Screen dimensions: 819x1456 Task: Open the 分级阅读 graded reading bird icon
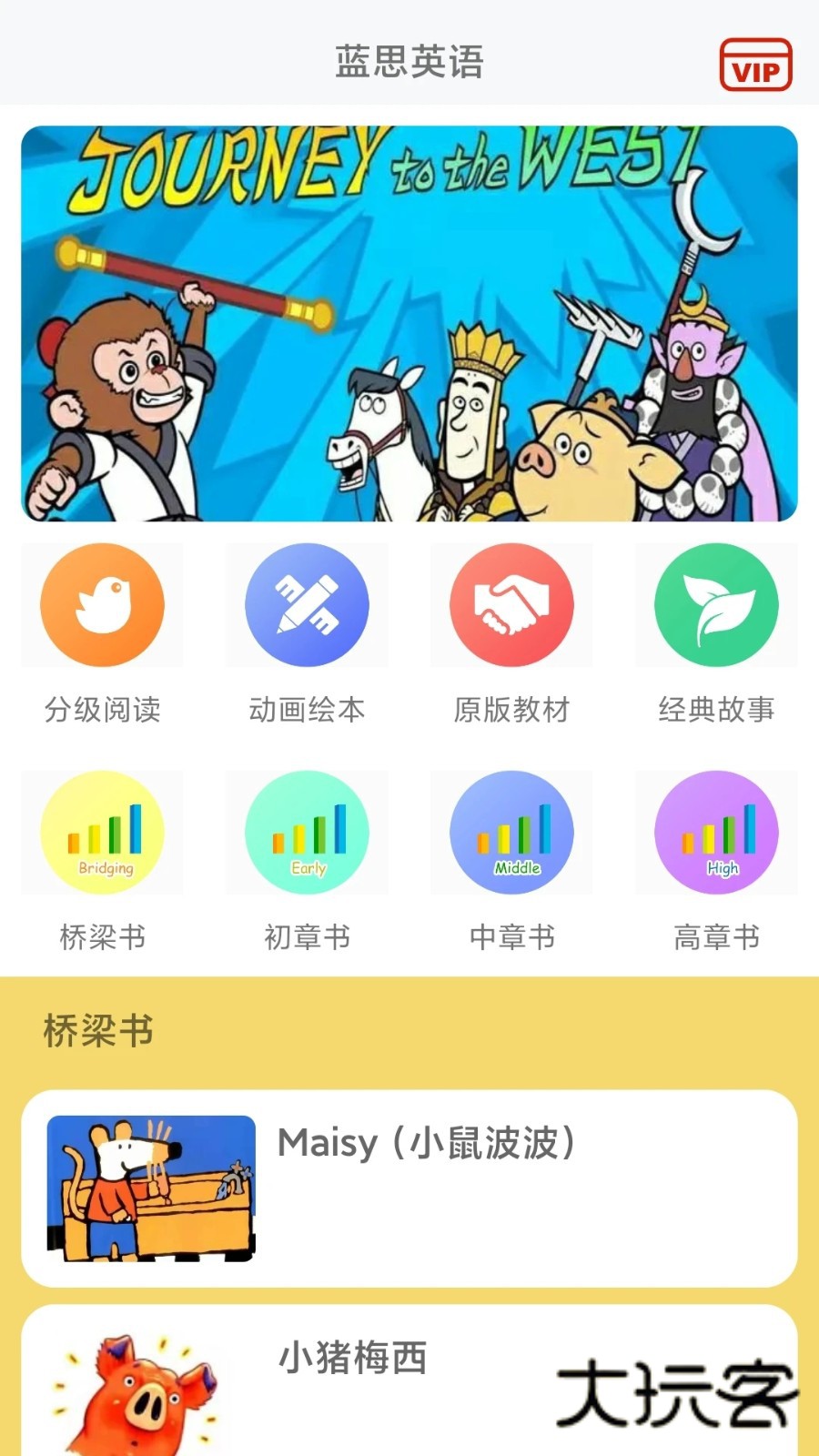pos(103,605)
